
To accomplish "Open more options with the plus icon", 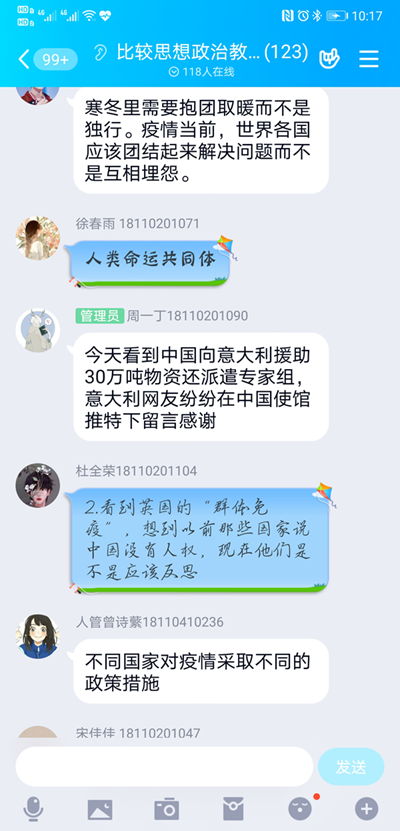I will 367,809.
